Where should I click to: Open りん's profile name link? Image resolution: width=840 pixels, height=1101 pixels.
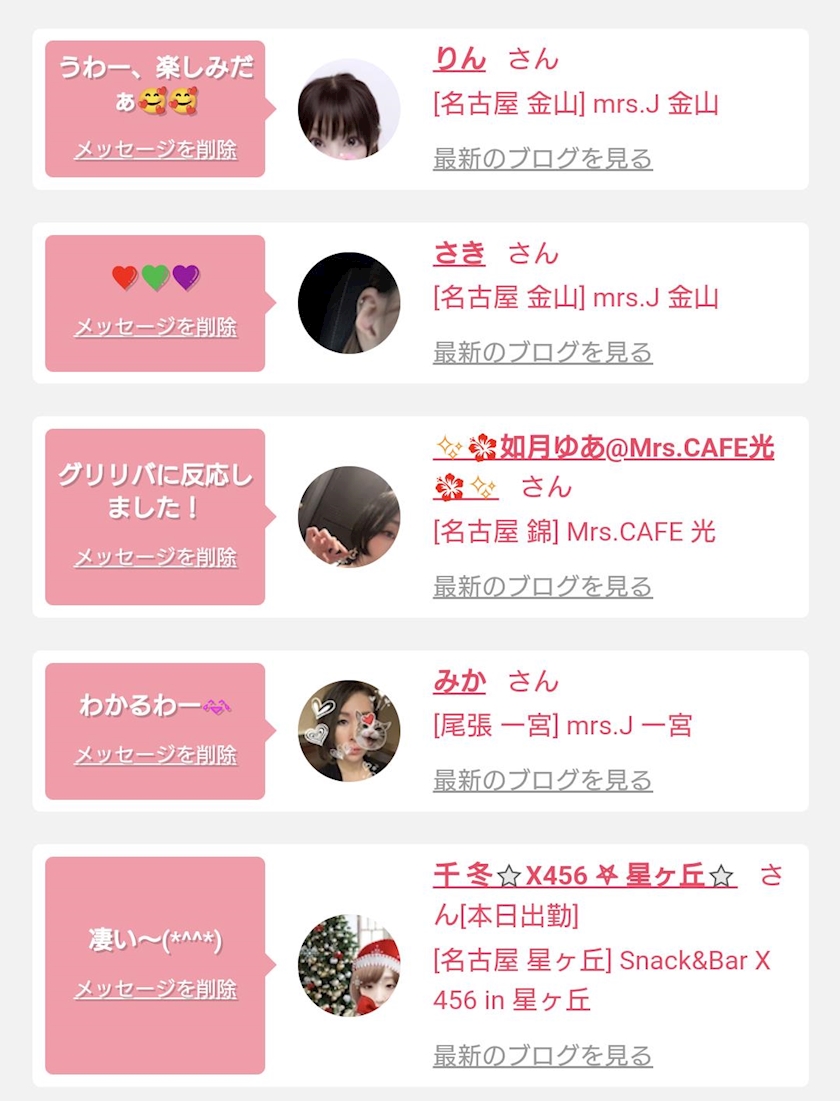tap(459, 59)
